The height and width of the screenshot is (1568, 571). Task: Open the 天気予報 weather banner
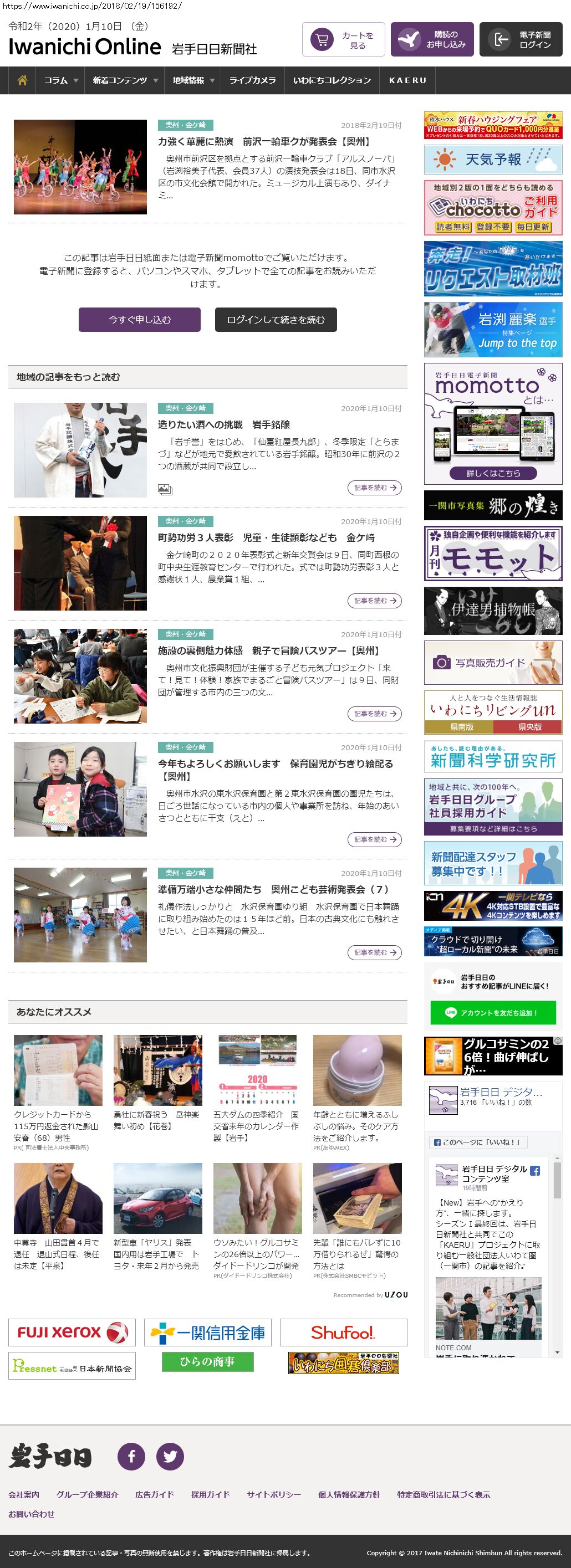(x=492, y=160)
